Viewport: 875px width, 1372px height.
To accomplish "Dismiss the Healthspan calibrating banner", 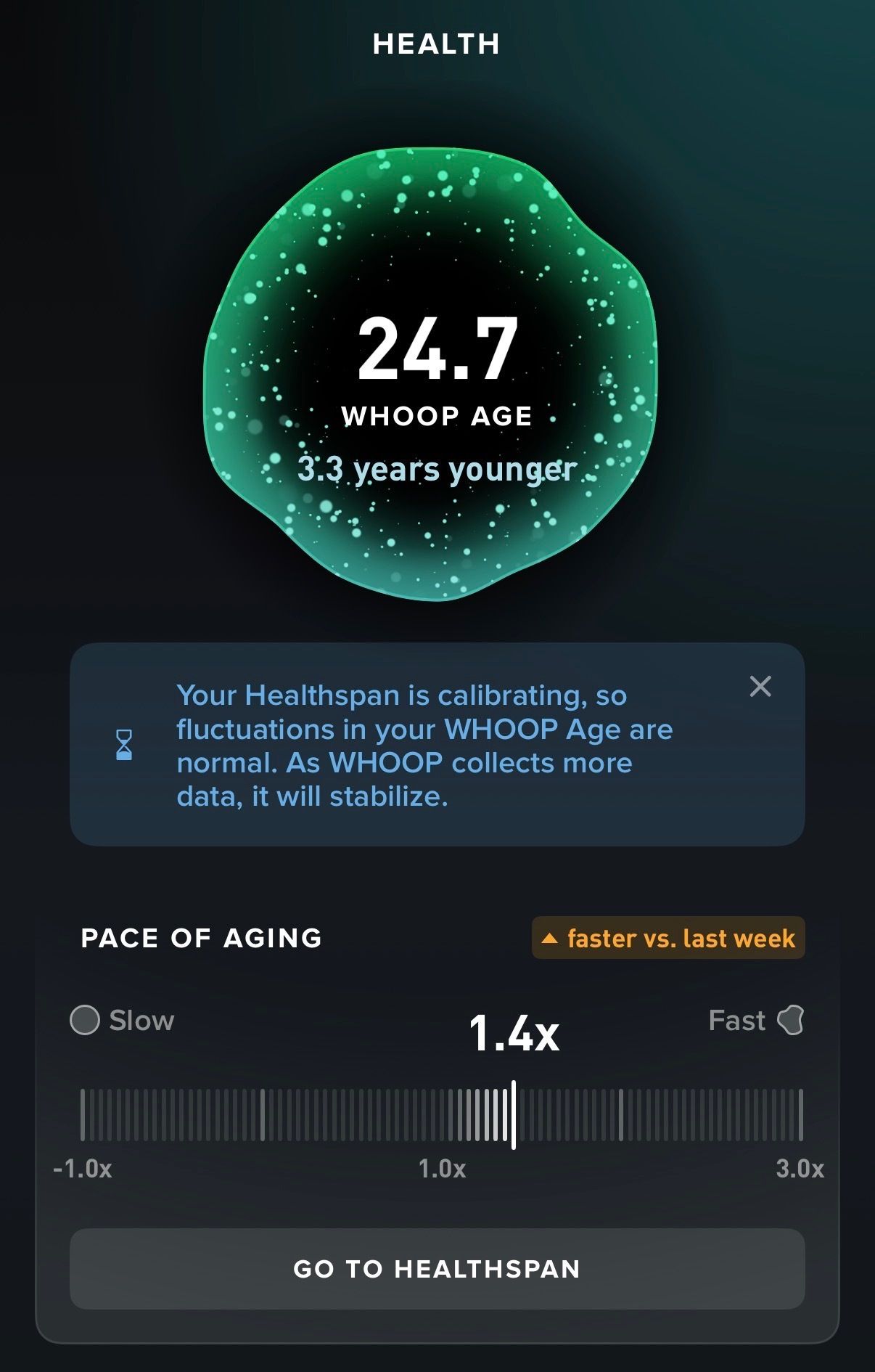I will tap(760, 686).
